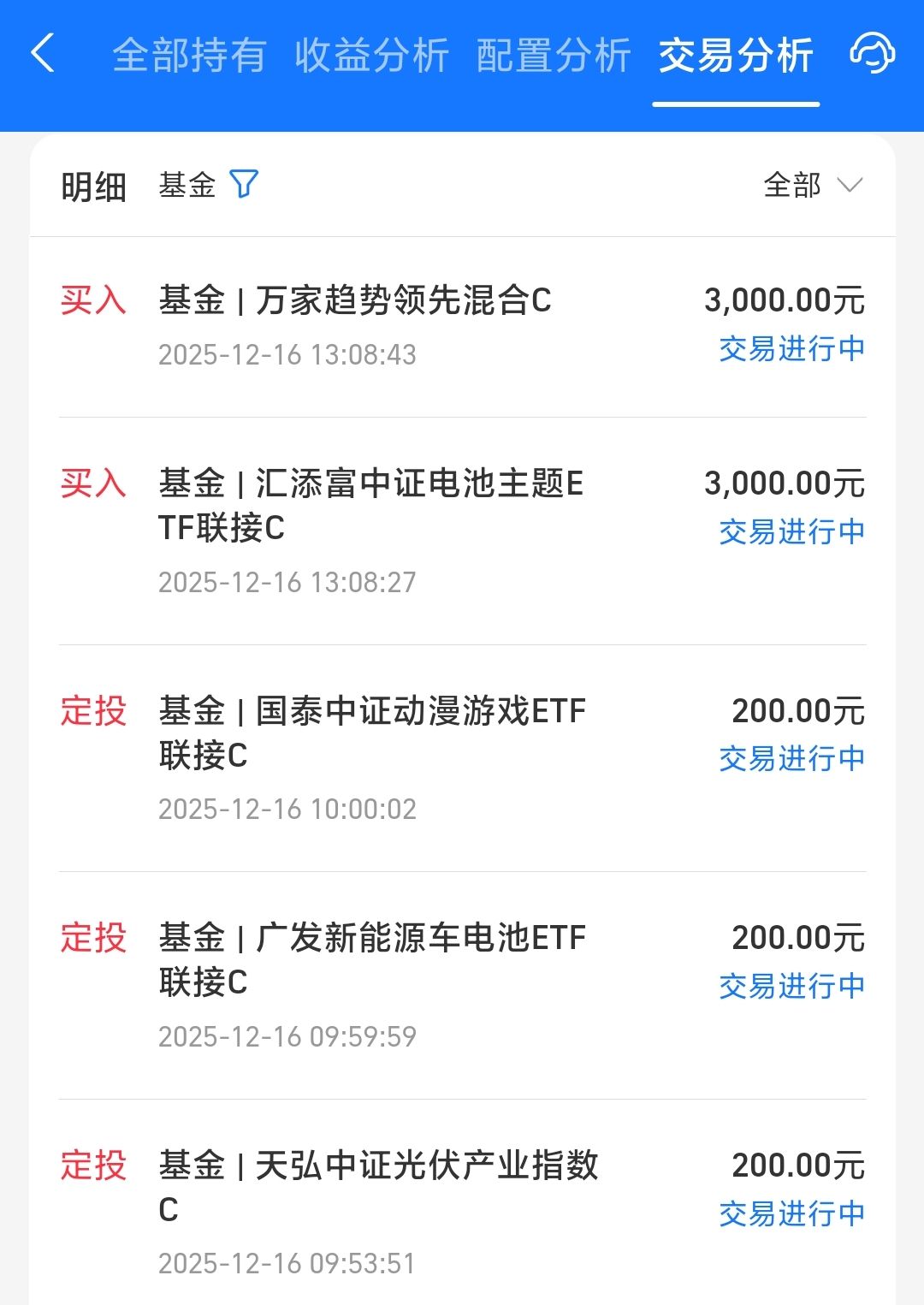View the 广发新能源车电池ETF联接C 定投 record

(462, 985)
